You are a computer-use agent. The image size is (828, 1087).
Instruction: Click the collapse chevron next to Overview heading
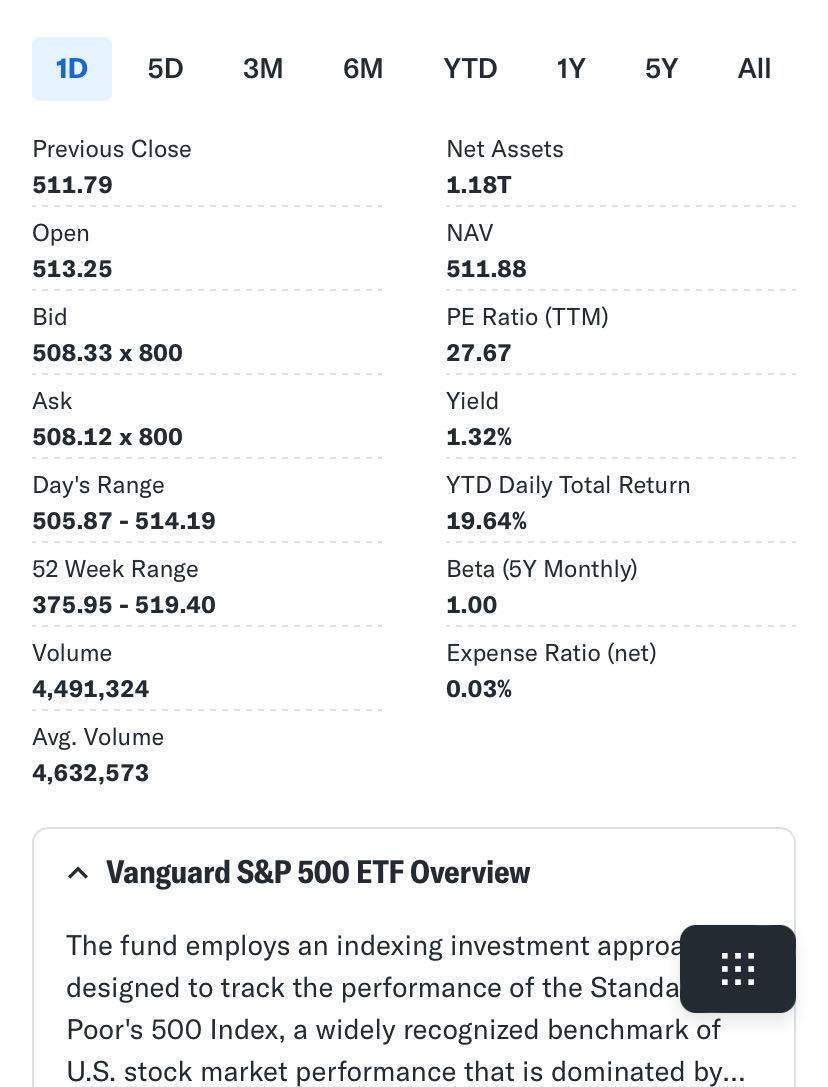(x=78, y=872)
